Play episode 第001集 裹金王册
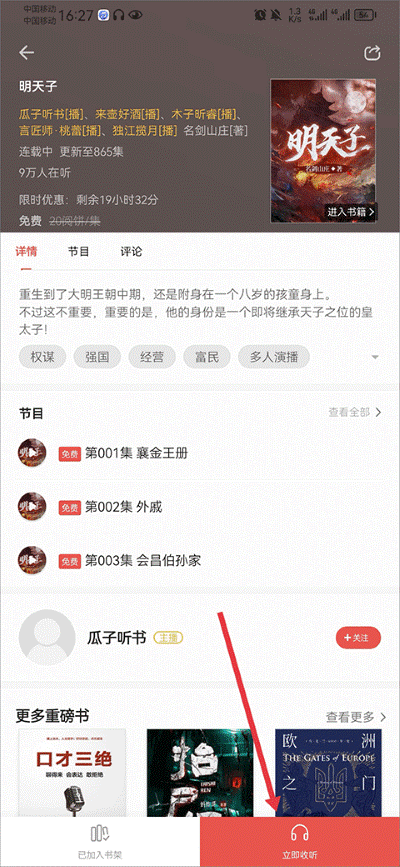The width and height of the screenshot is (400, 867). click(x=200, y=453)
